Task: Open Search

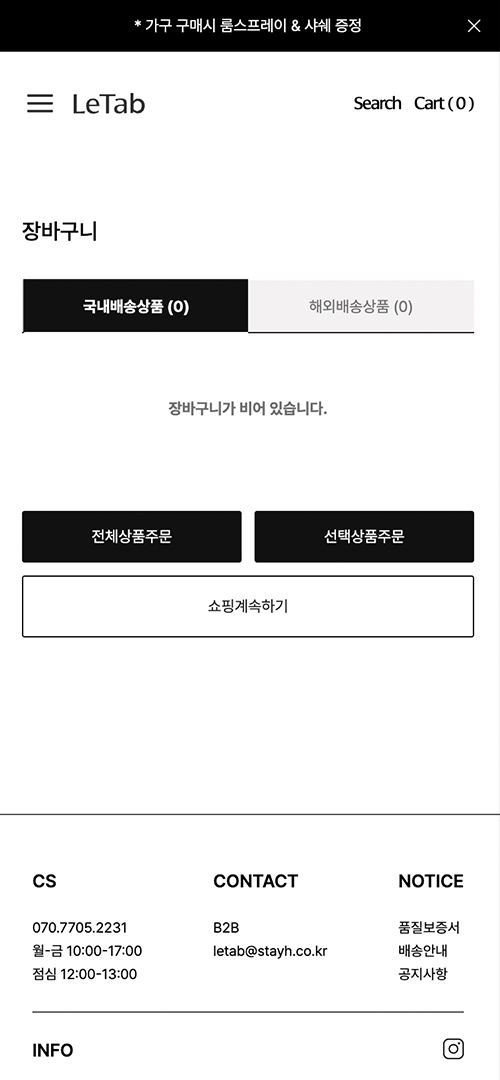Action: click(377, 103)
